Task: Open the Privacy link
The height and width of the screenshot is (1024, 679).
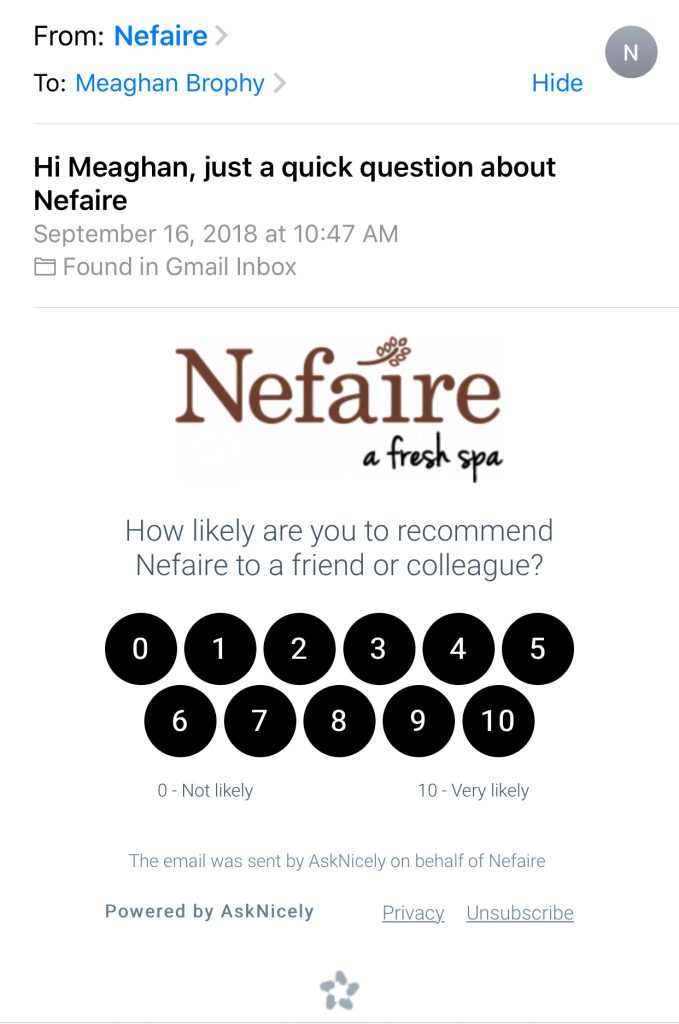Action: (413, 912)
